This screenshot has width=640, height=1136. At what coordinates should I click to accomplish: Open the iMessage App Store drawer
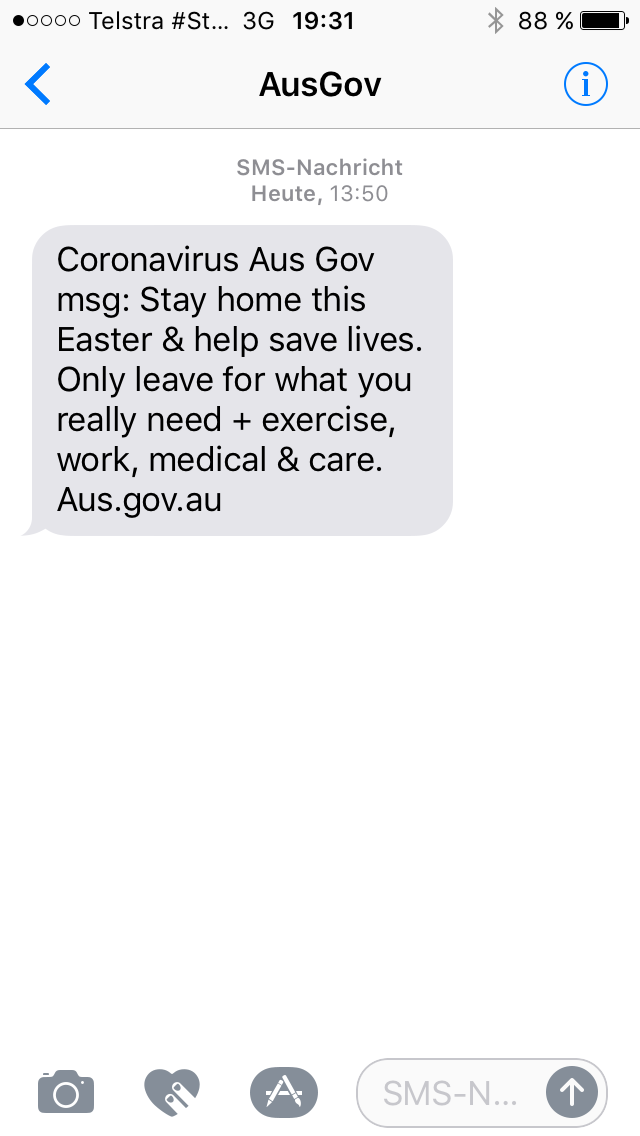[284, 1092]
